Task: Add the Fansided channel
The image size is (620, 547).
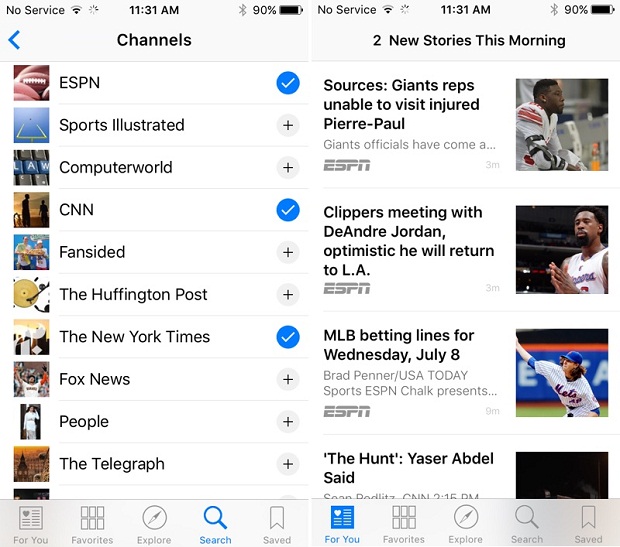Action: (288, 252)
